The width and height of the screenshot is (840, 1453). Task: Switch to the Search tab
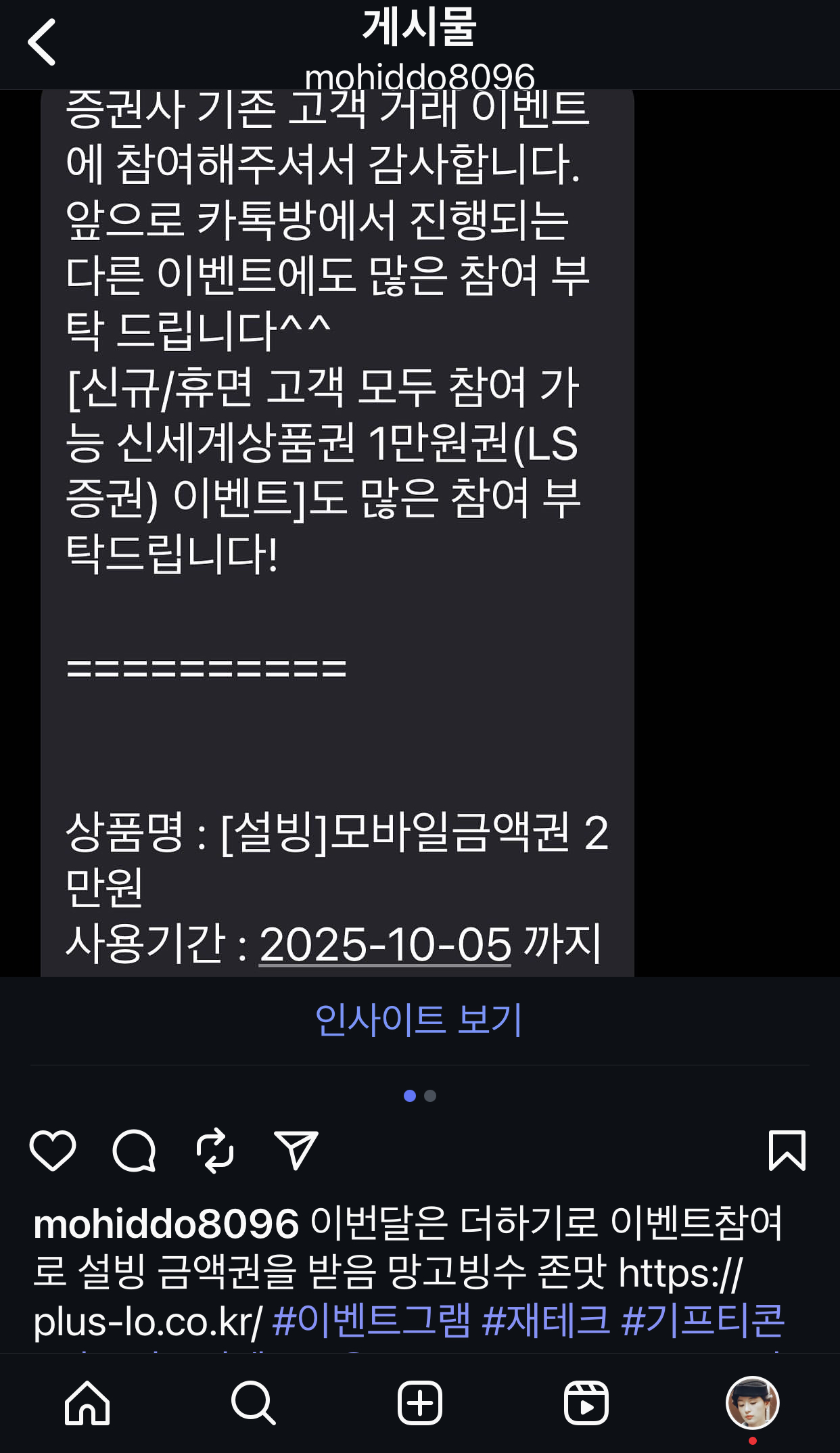[253, 1403]
